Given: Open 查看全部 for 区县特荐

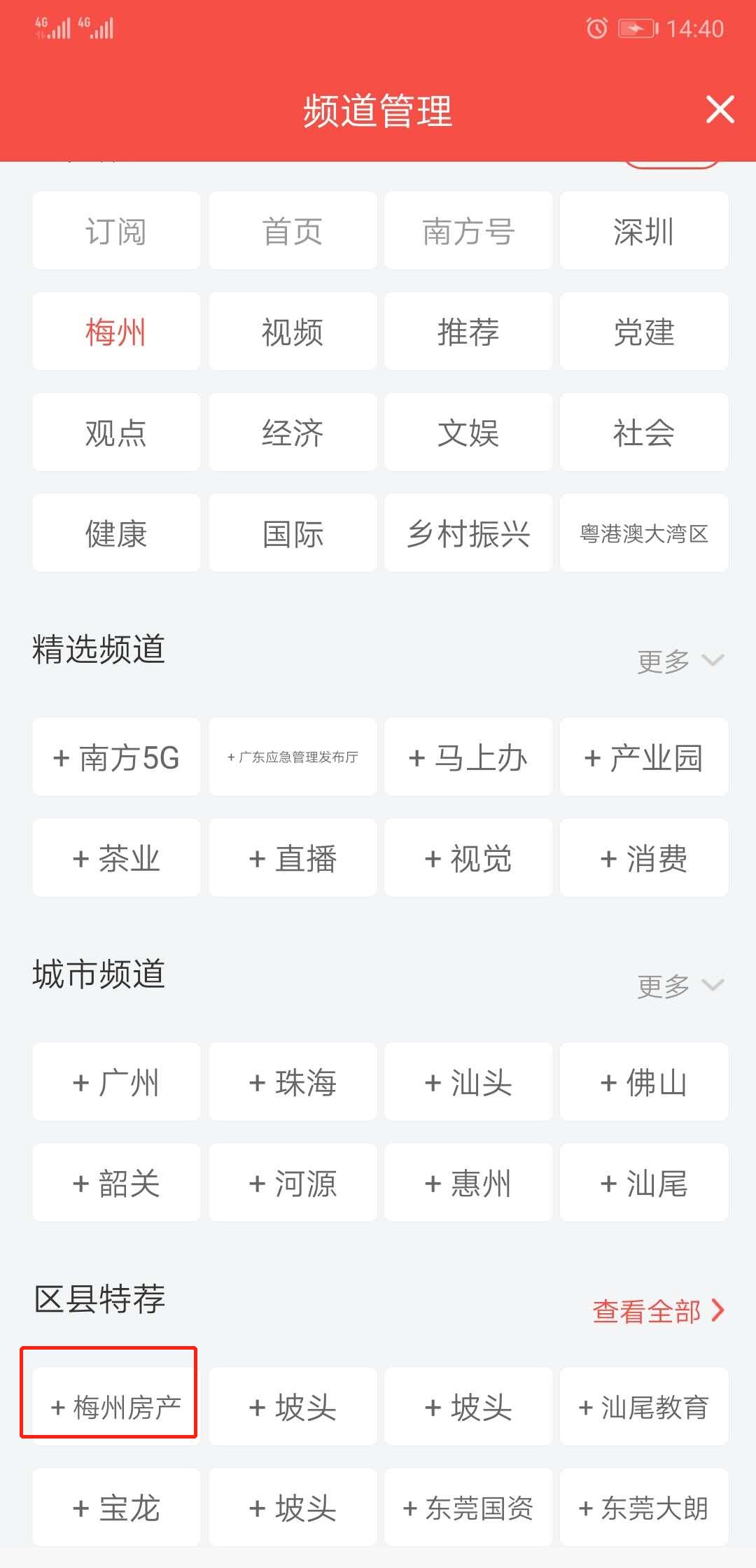Looking at the screenshot, I should (659, 1310).
